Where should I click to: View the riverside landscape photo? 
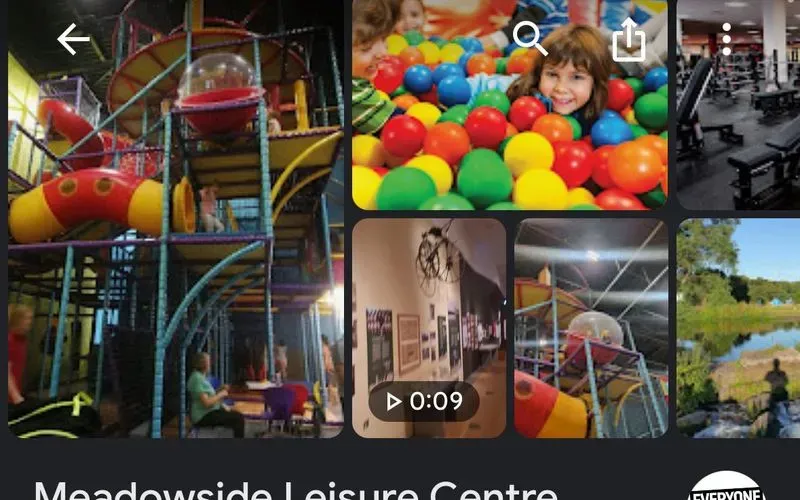738,328
